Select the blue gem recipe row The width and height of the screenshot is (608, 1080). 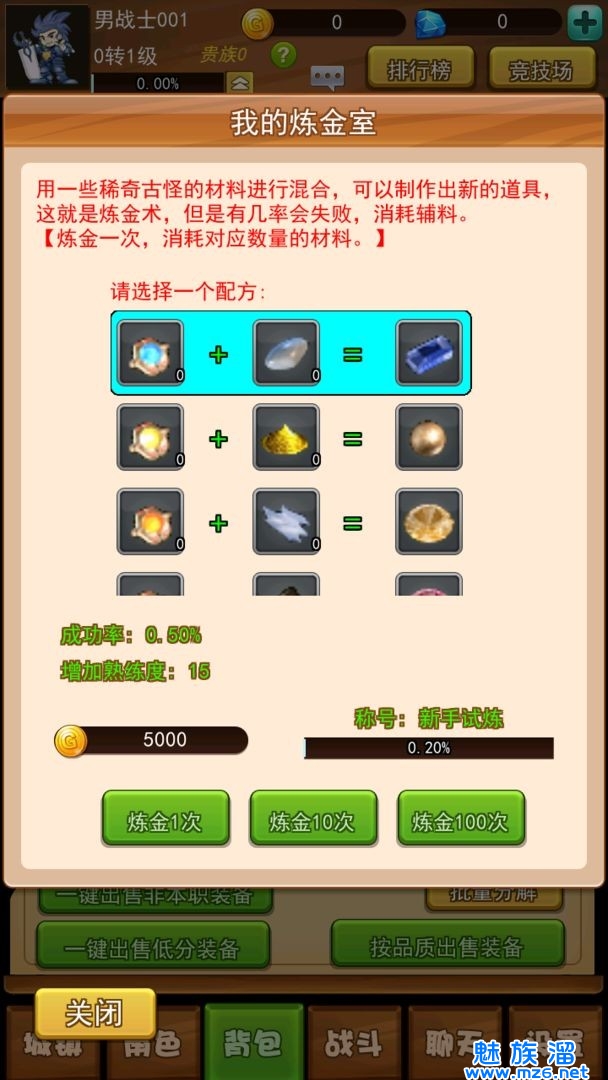point(290,353)
